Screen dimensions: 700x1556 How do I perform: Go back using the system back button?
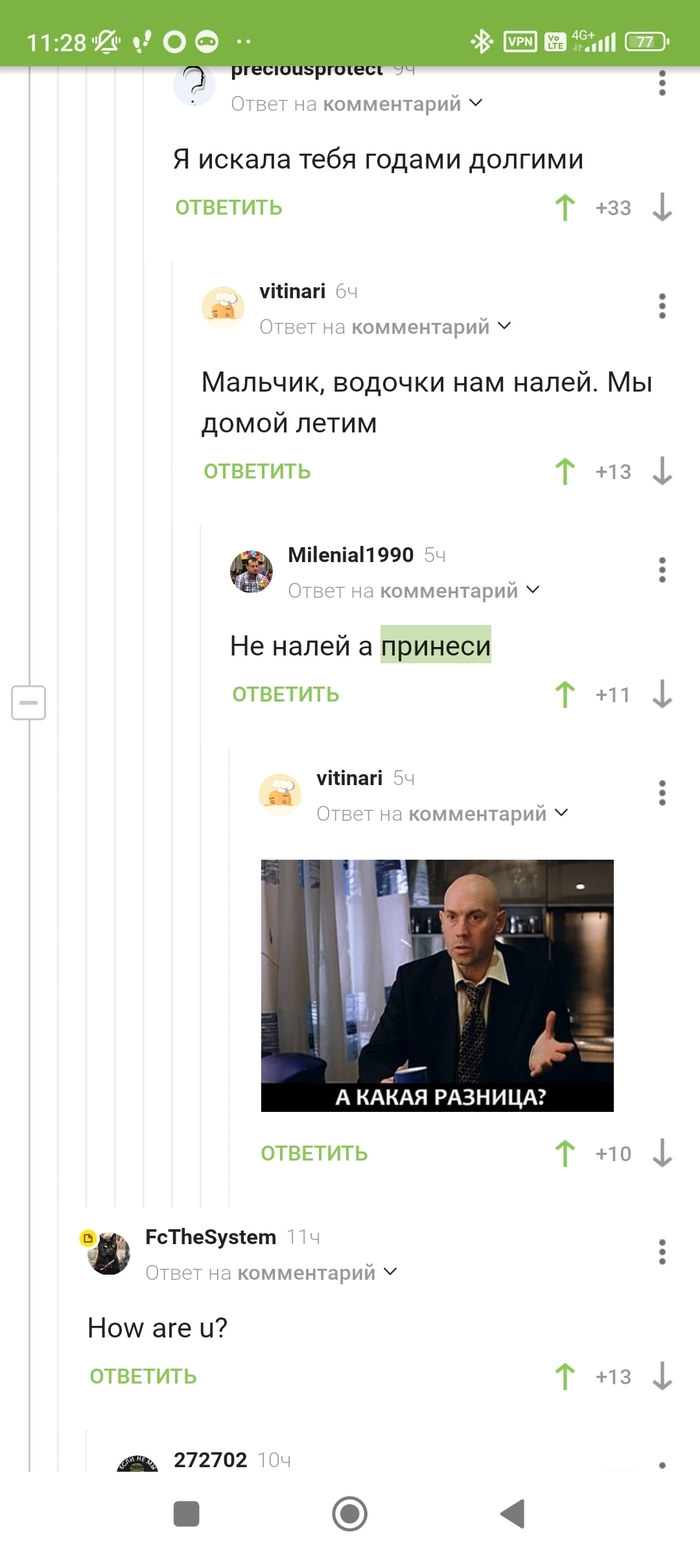tap(512, 1514)
